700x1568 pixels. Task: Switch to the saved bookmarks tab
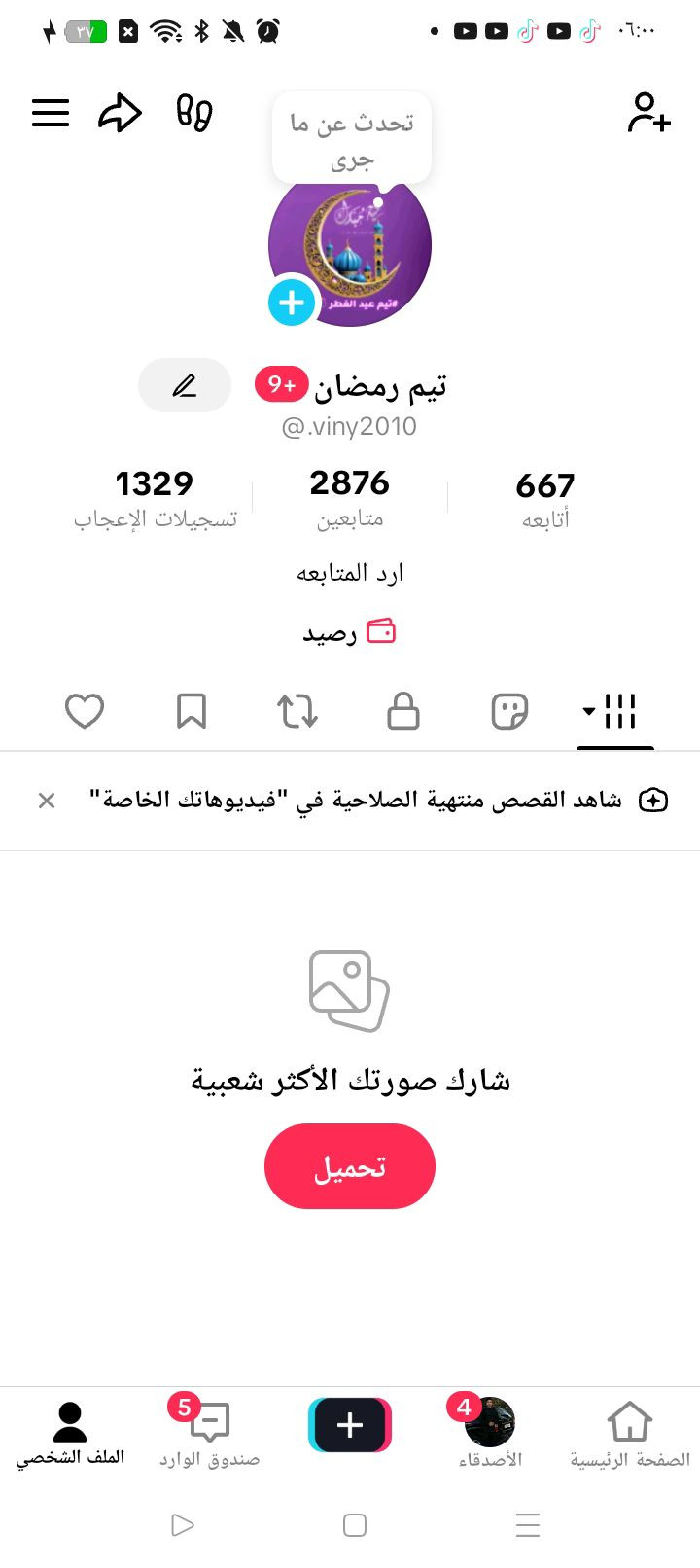click(x=192, y=711)
